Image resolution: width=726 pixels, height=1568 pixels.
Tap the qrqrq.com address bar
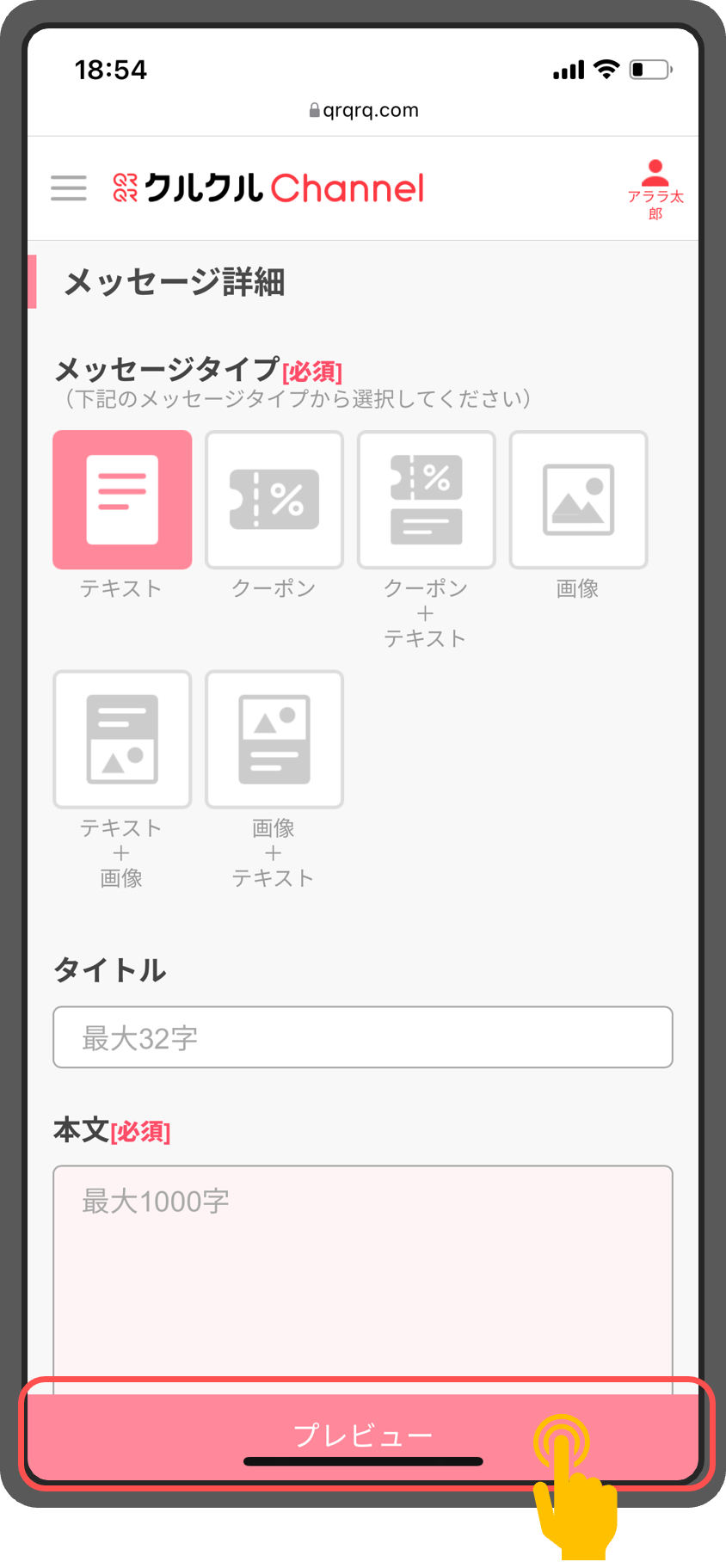click(x=363, y=110)
